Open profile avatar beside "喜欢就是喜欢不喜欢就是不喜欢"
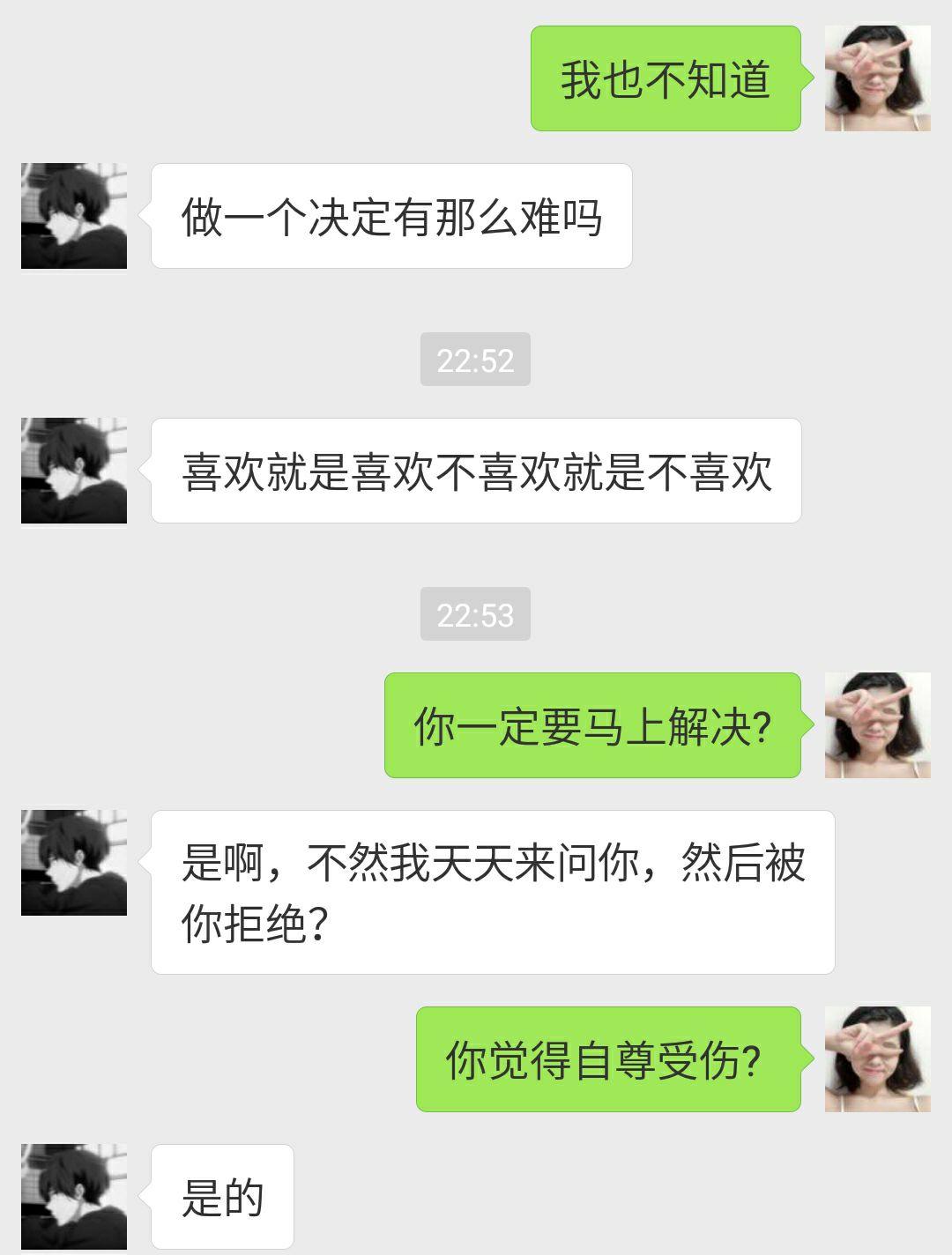This screenshot has height=1255, width=952. [x=74, y=471]
